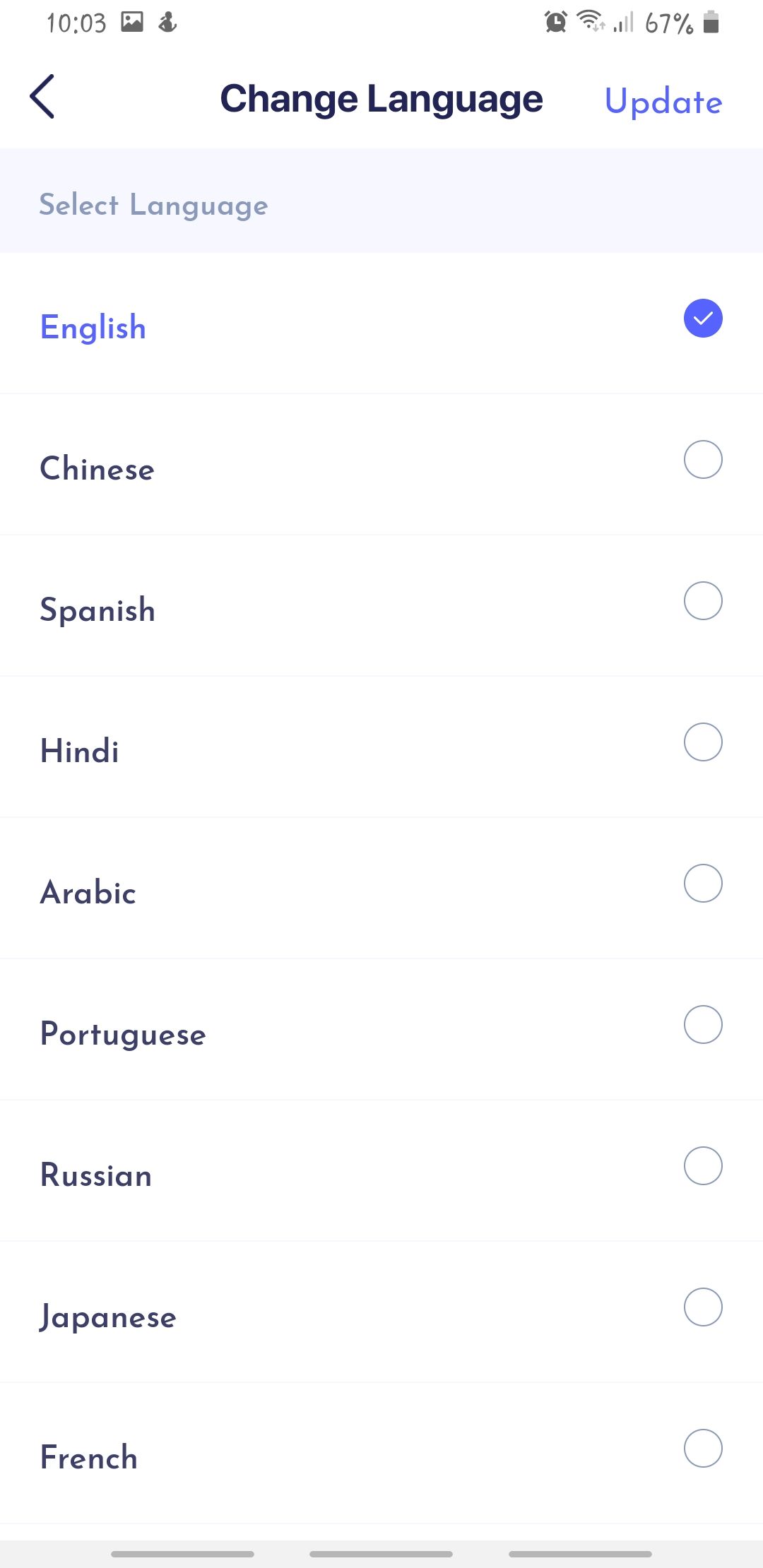
Task: Select Portuguese from the list
Action: (x=381, y=1030)
